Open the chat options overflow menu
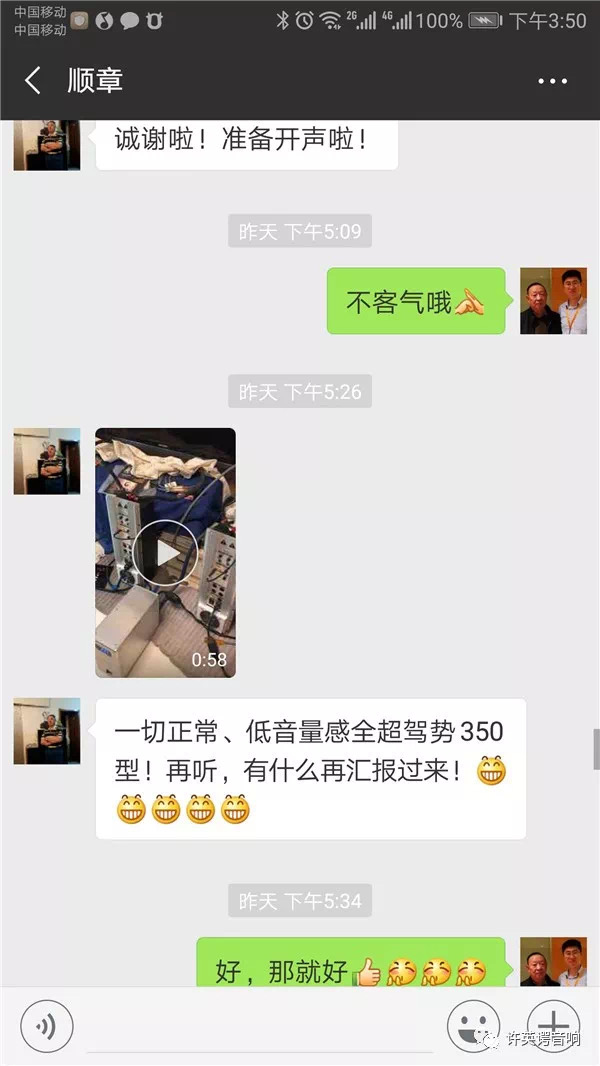Viewport: 600px width, 1066px height. pyautogui.click(x=552, y=82)
